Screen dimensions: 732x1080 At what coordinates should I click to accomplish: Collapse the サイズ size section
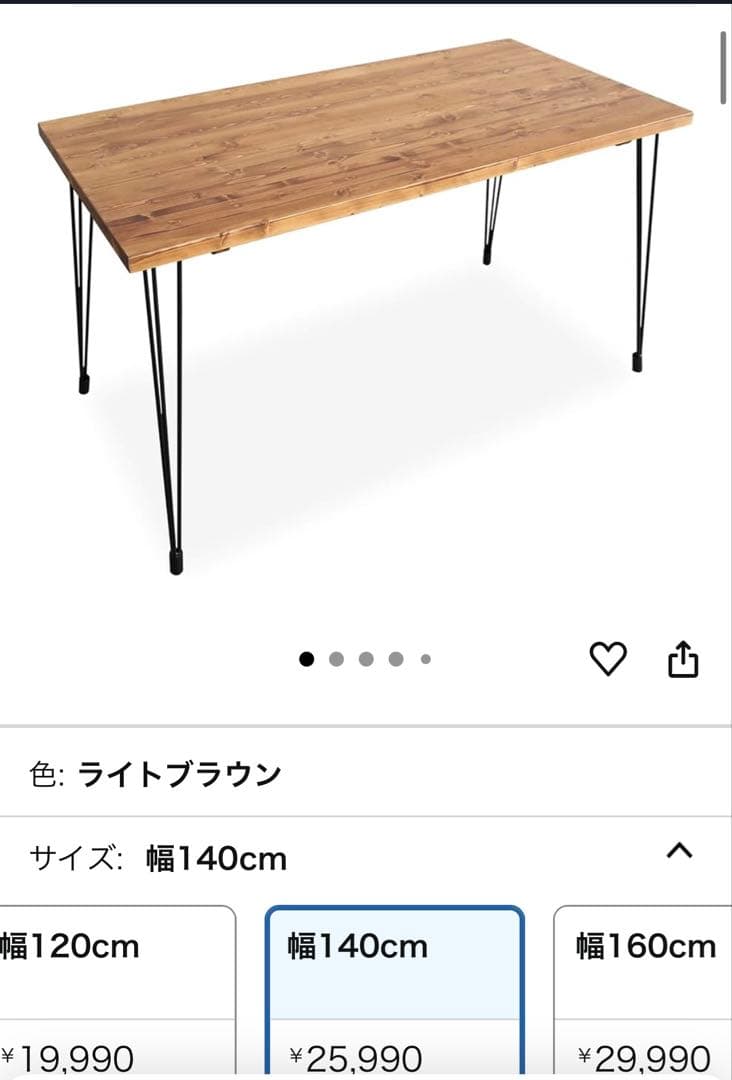[x=679, y=851]
